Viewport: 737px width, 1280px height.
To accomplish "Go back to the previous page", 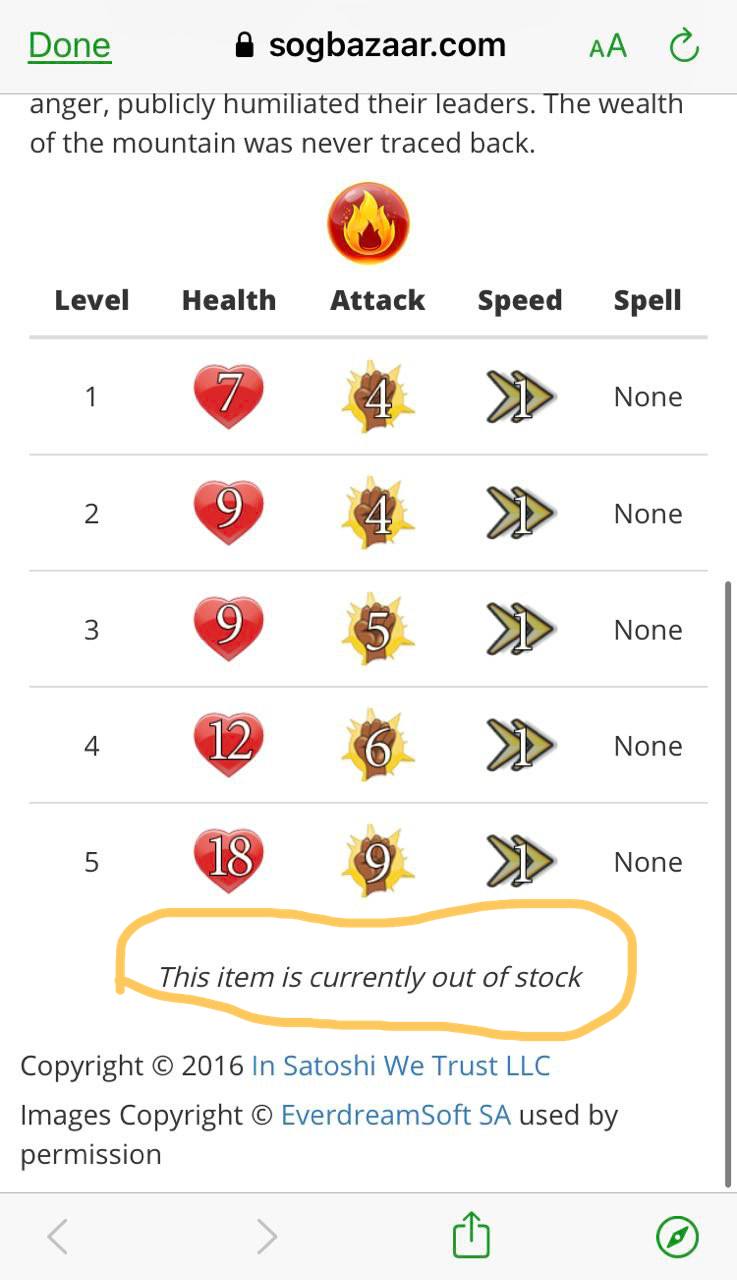I will (x=58, y=1237).
